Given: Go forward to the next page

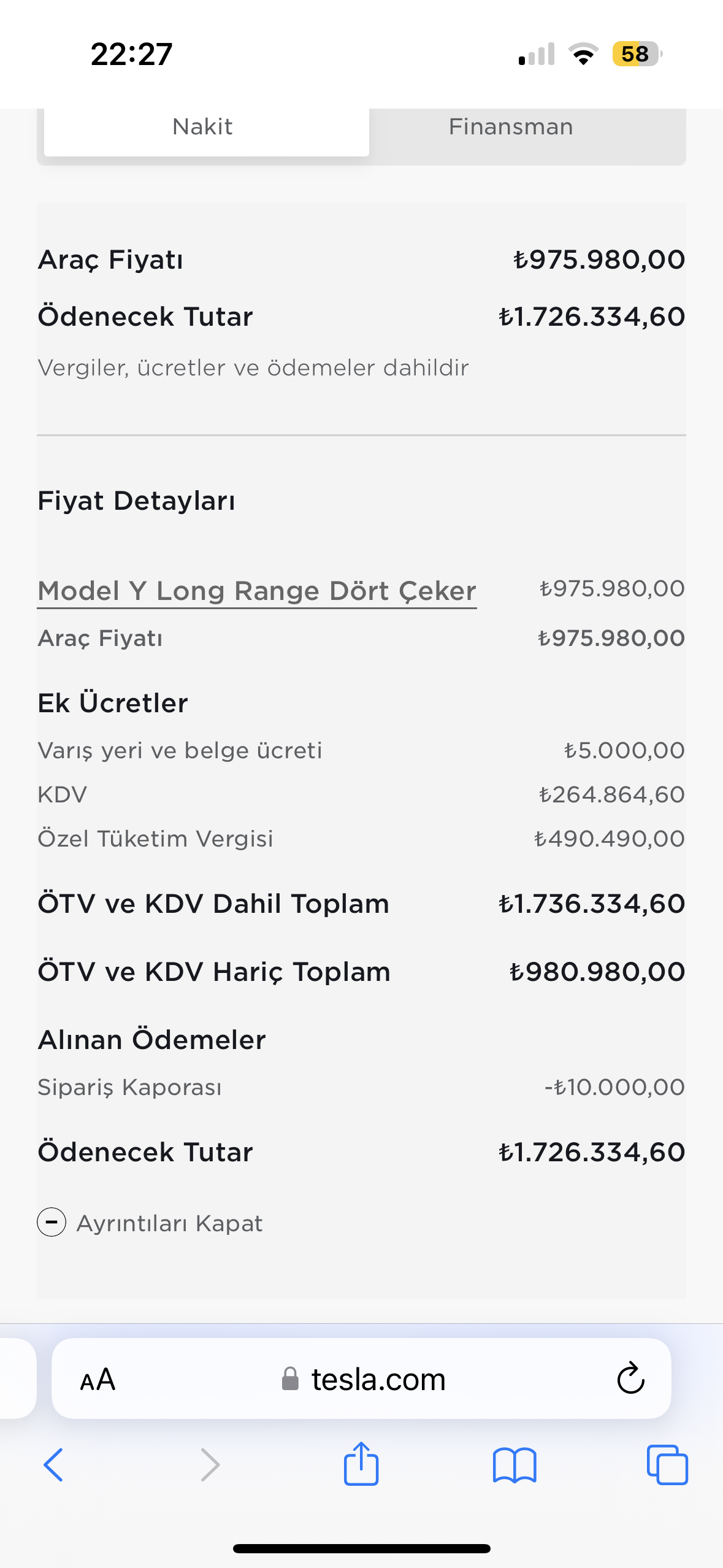Looking at the screenshot, I should click(x=210, y=1465).
